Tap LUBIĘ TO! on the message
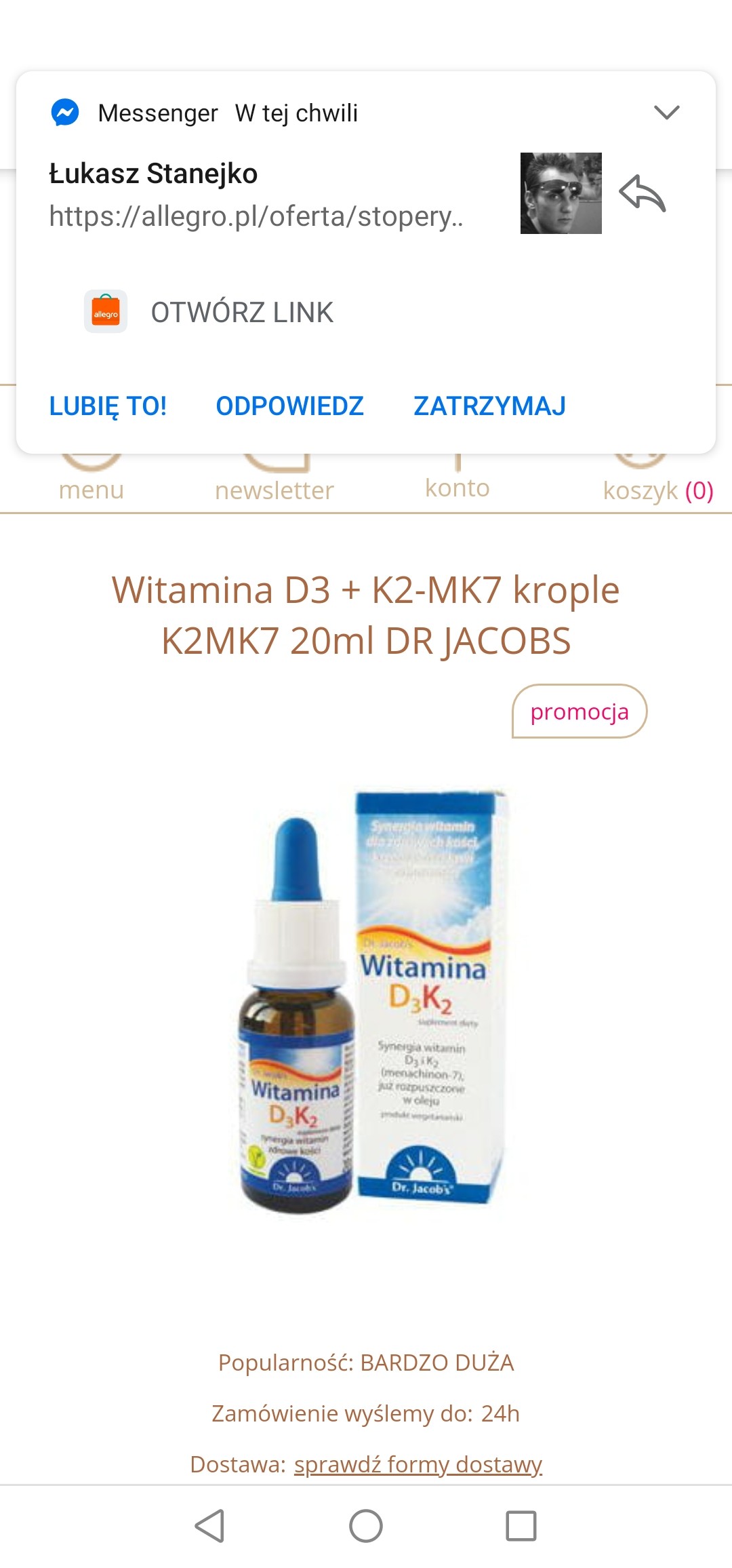The image size is (732, 1568). click(x=108, y=406)
